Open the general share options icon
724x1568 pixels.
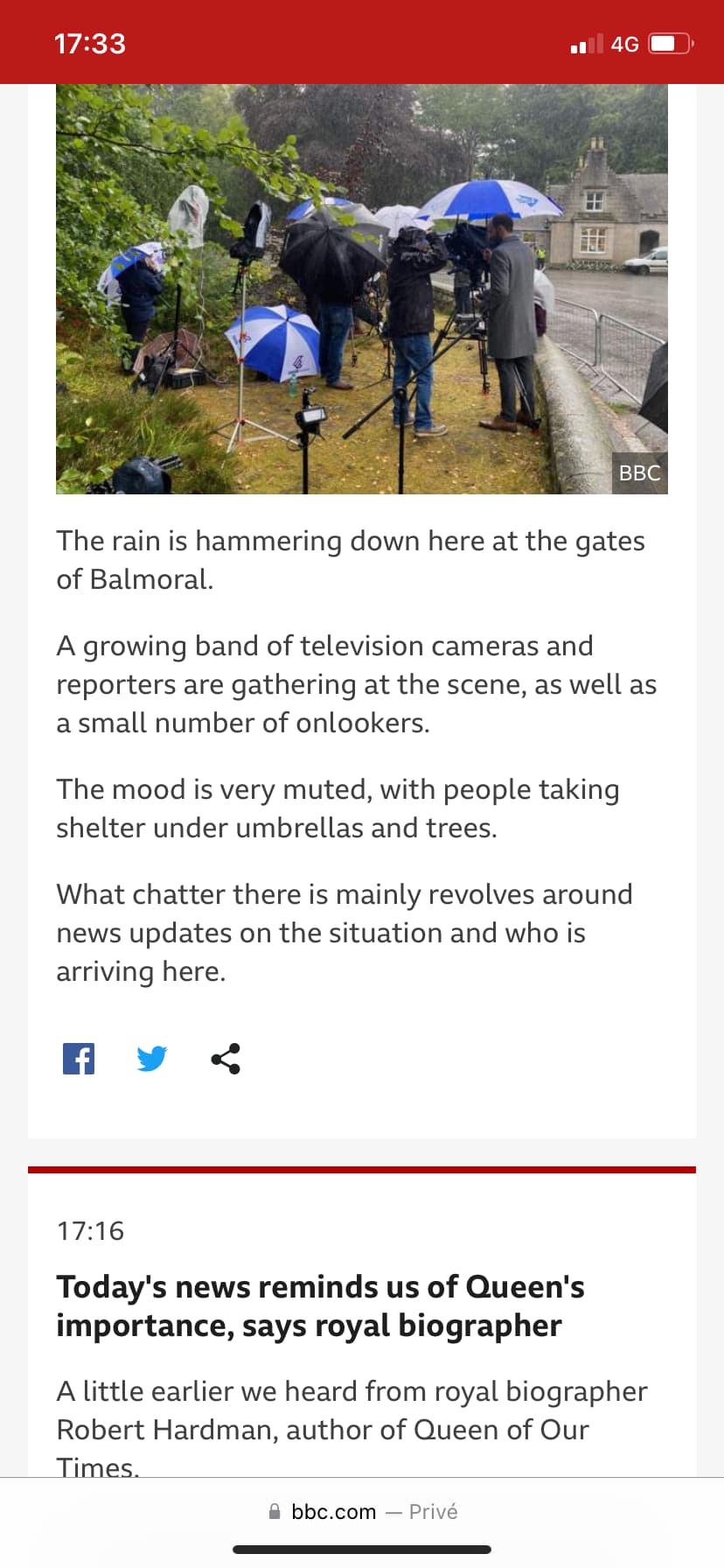pos(226,1059)
